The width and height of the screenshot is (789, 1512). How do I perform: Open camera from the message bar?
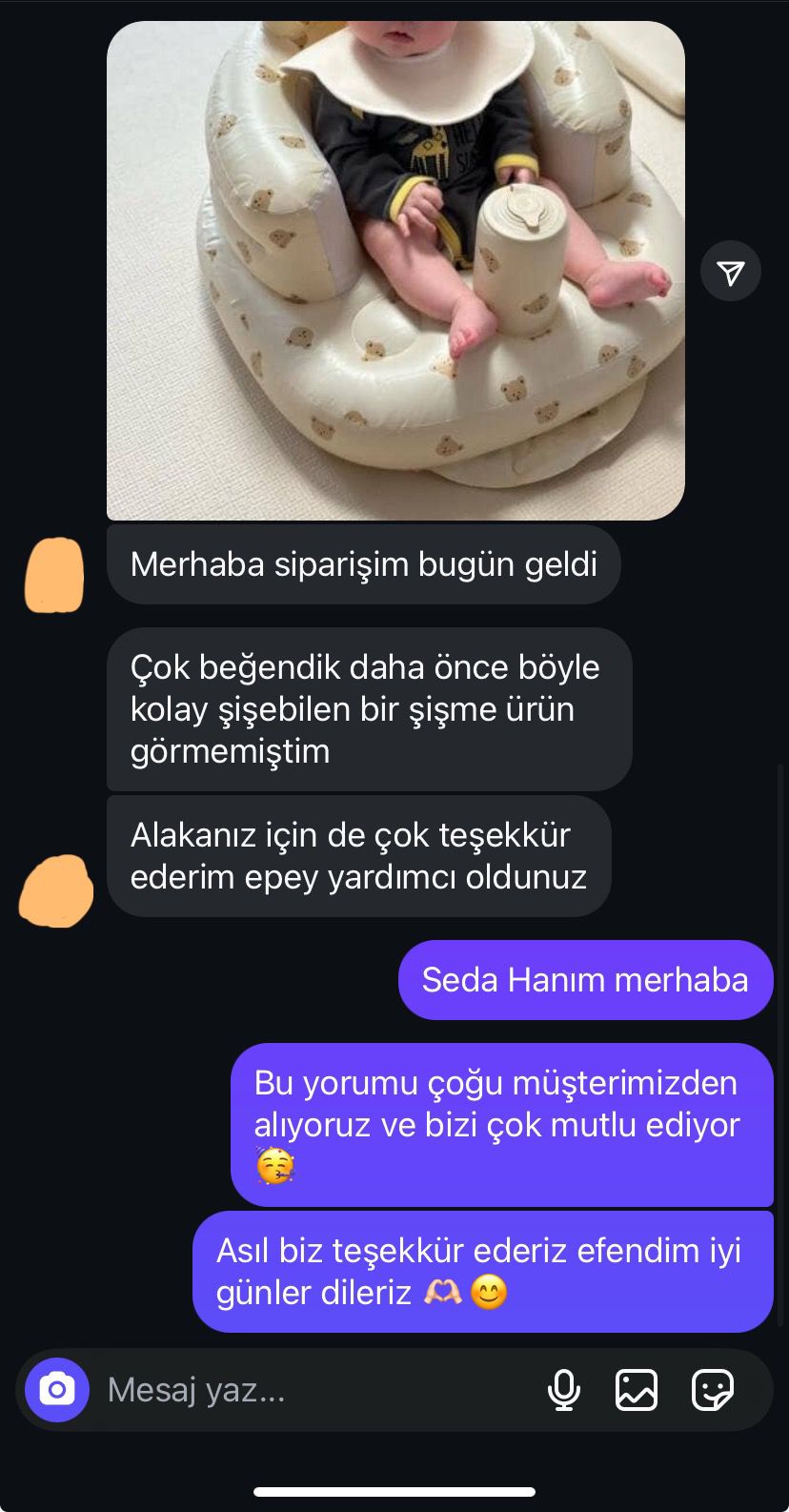57,1389
